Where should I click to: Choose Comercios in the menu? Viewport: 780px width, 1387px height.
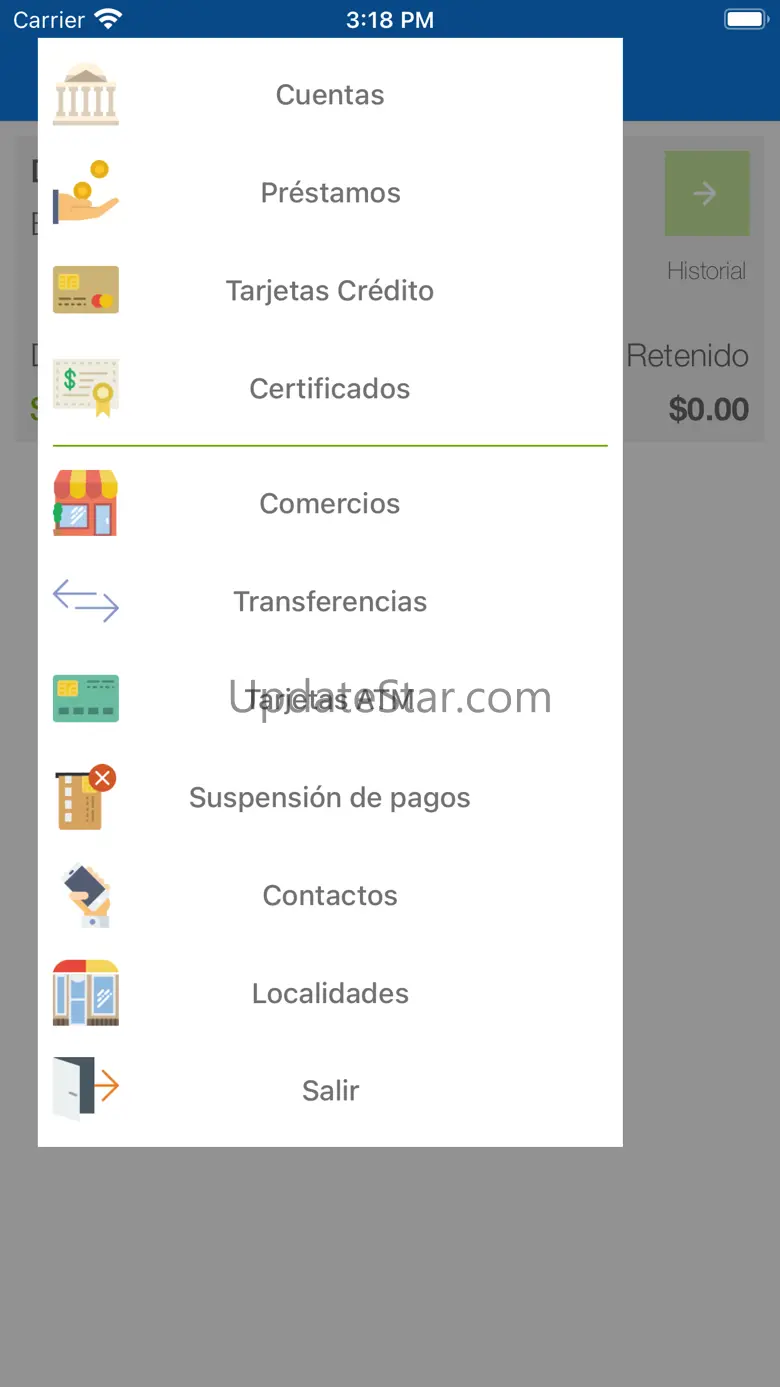(x=330, y=503)
